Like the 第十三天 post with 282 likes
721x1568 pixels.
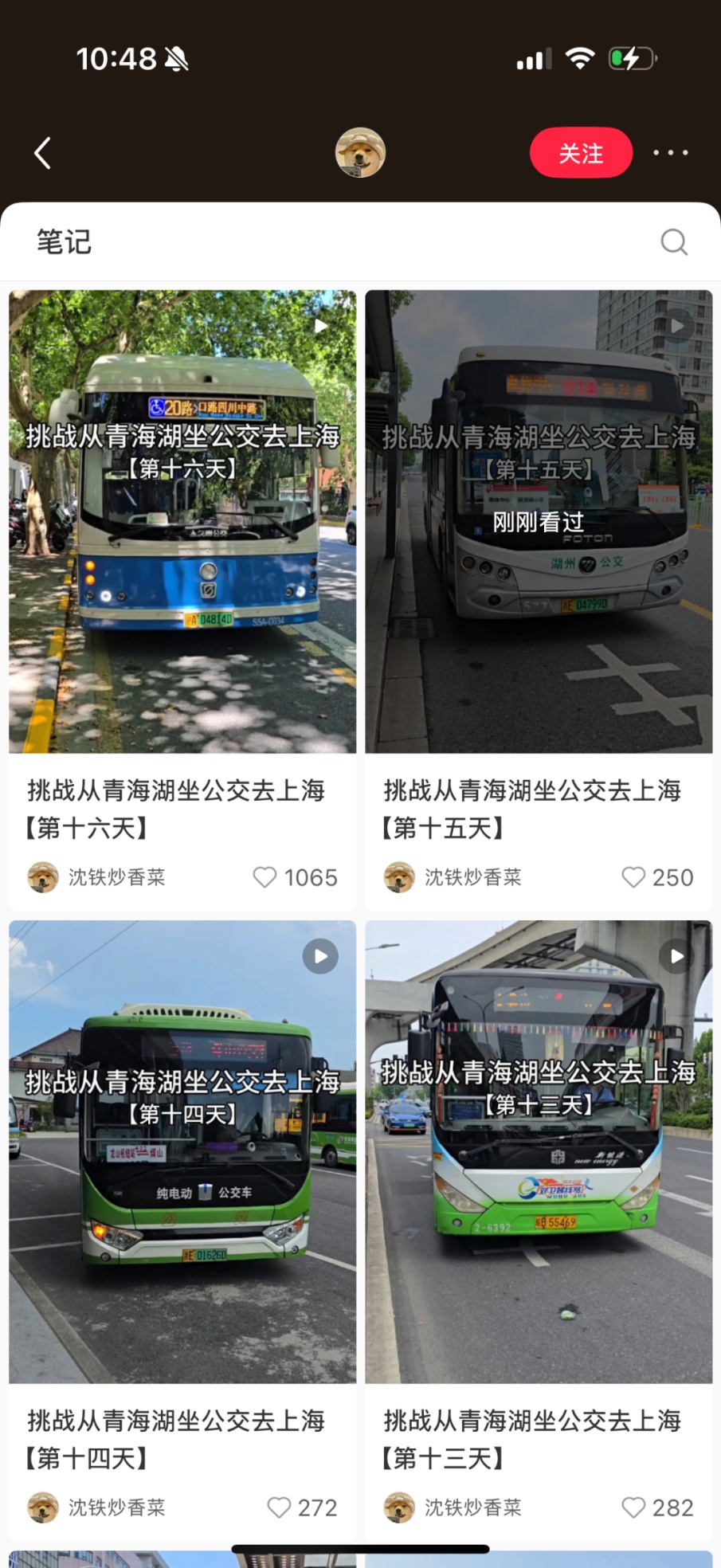[x=633, y=1507]
